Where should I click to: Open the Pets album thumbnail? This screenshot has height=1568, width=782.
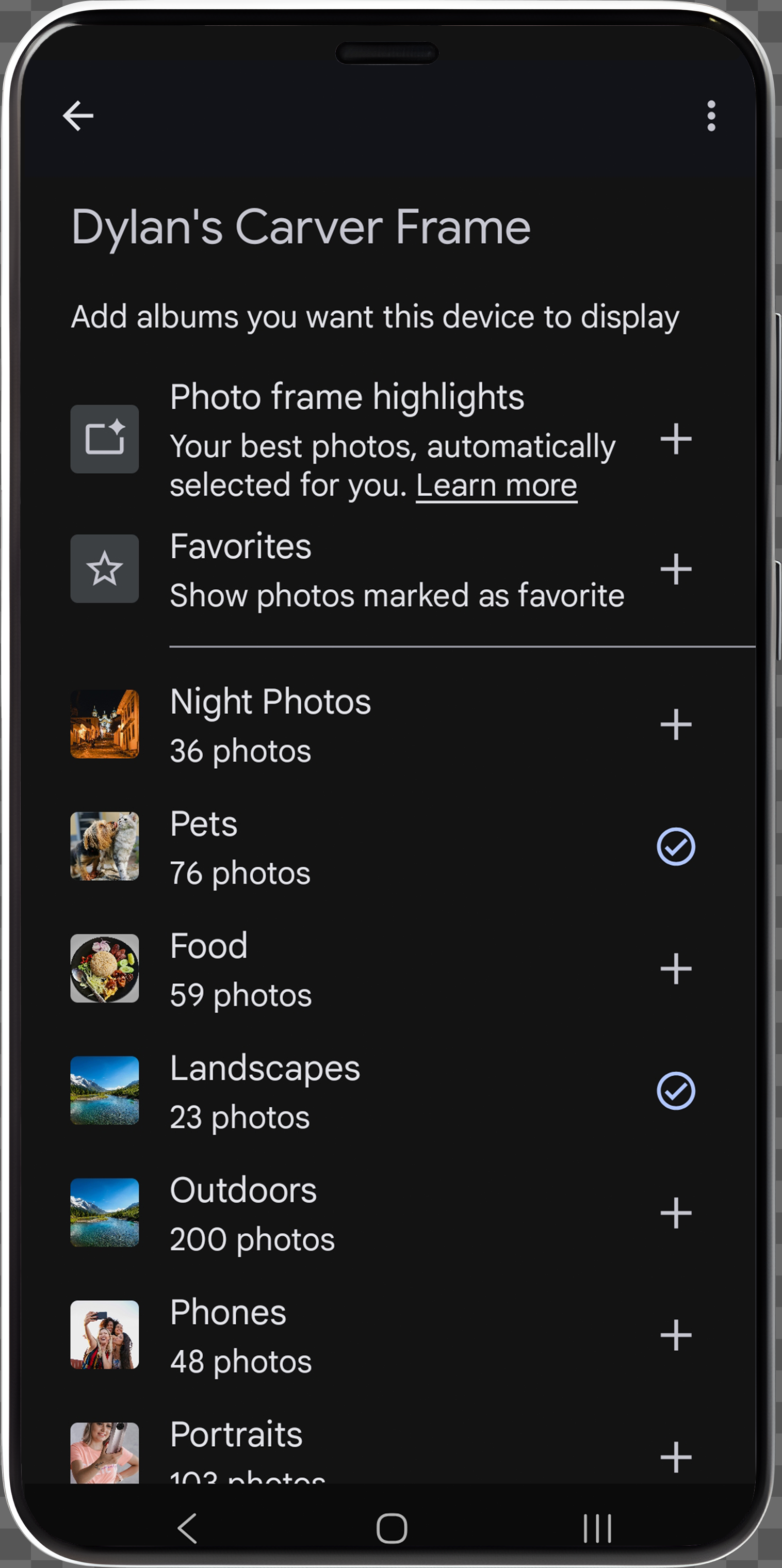[x=104, y=846]
